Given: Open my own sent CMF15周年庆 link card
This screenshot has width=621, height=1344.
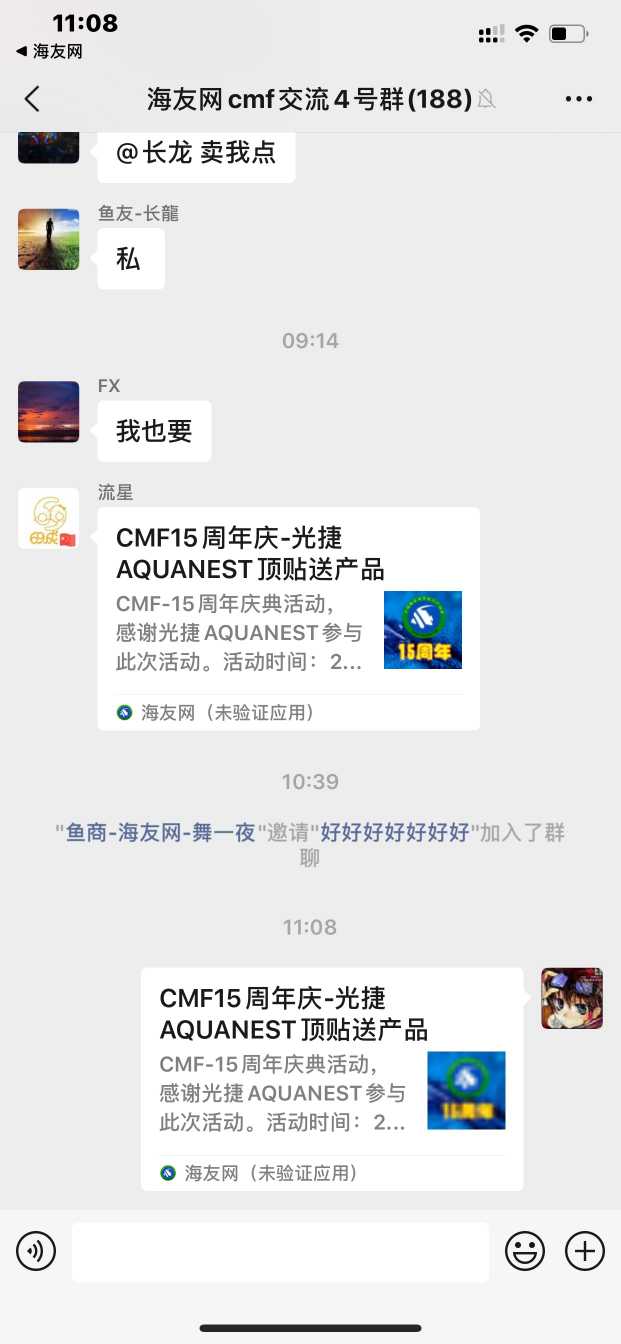Looking at the screenshot, I should 332,1078.
